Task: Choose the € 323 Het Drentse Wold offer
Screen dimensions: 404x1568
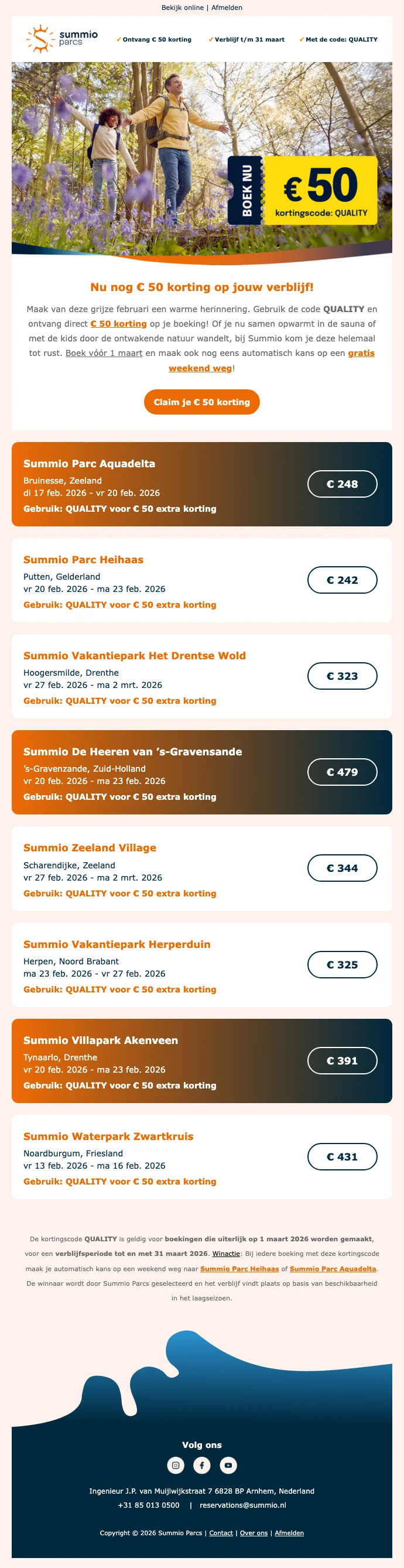Action: click(x=342, y=676)
